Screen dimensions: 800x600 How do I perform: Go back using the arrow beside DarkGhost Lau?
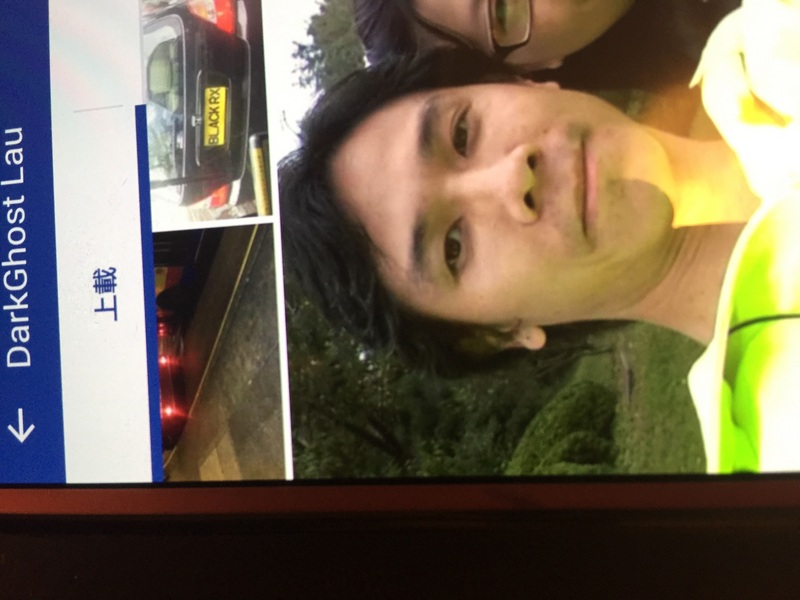click(21, 429)
